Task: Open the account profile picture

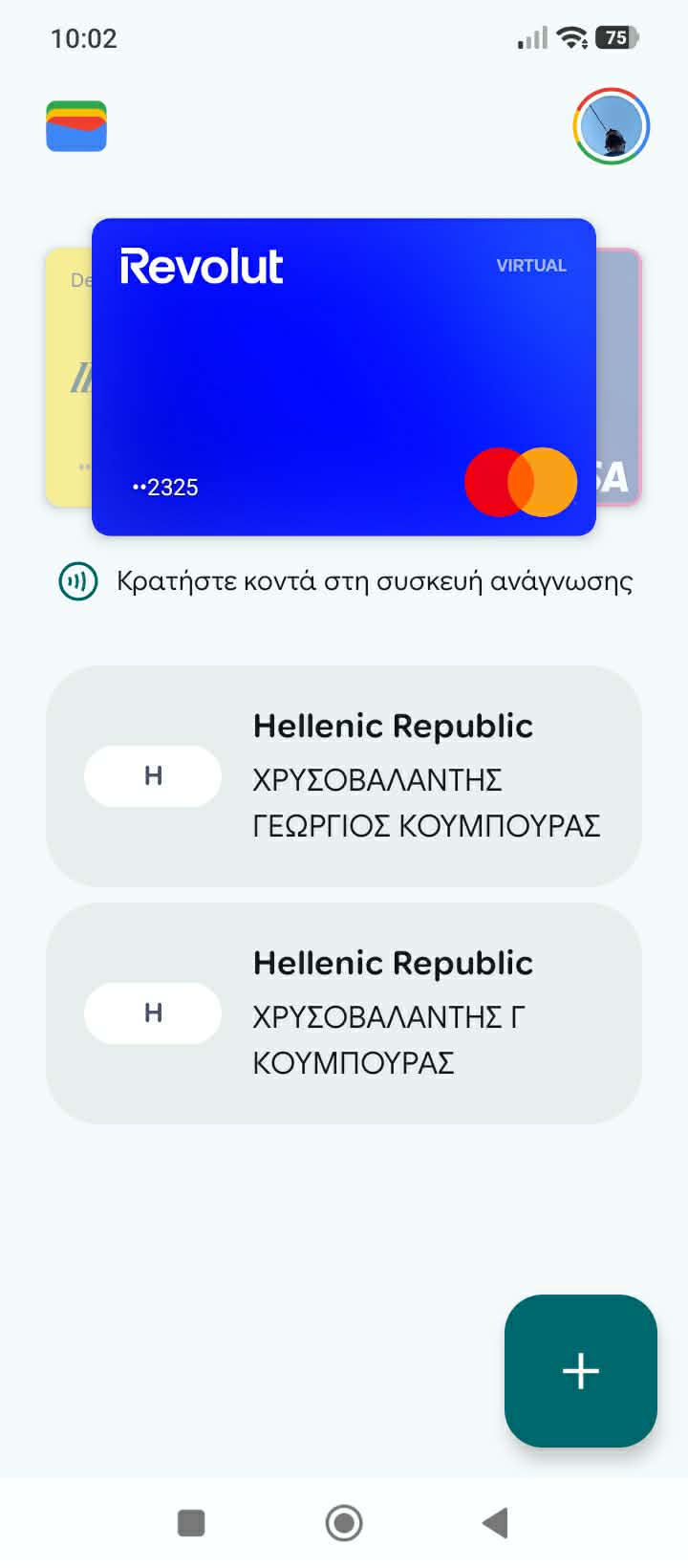Action: [612, 126]
